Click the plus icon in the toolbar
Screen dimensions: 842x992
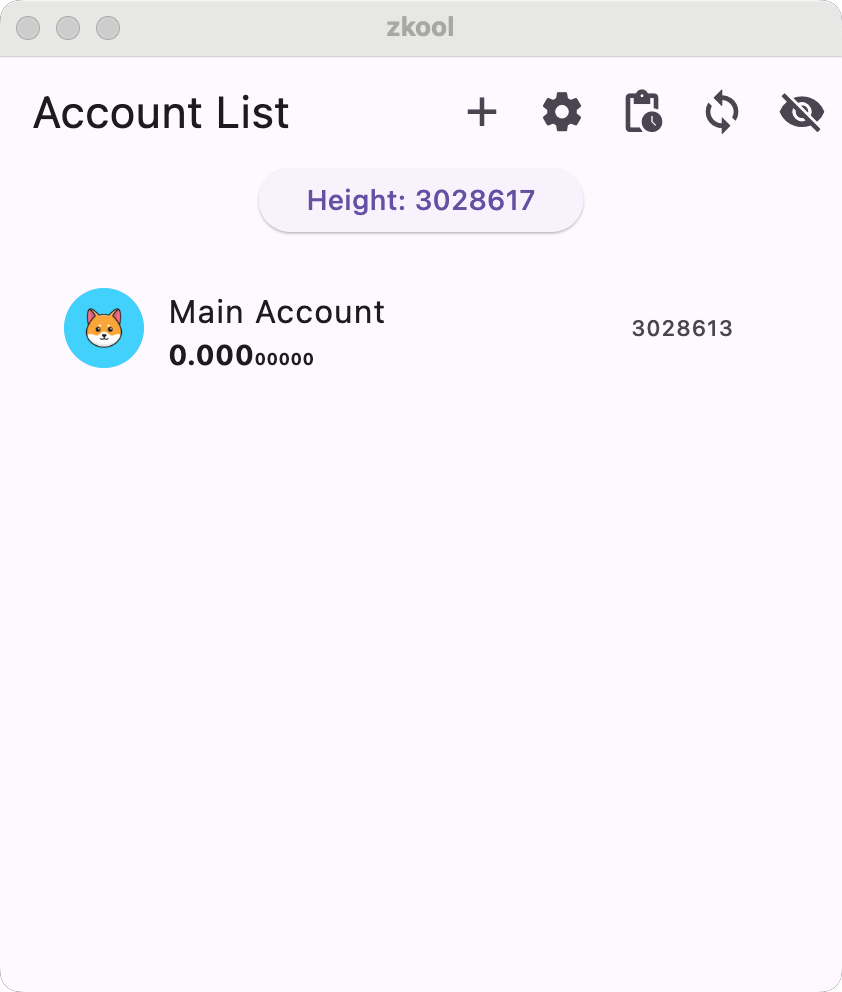click(481, 112)
